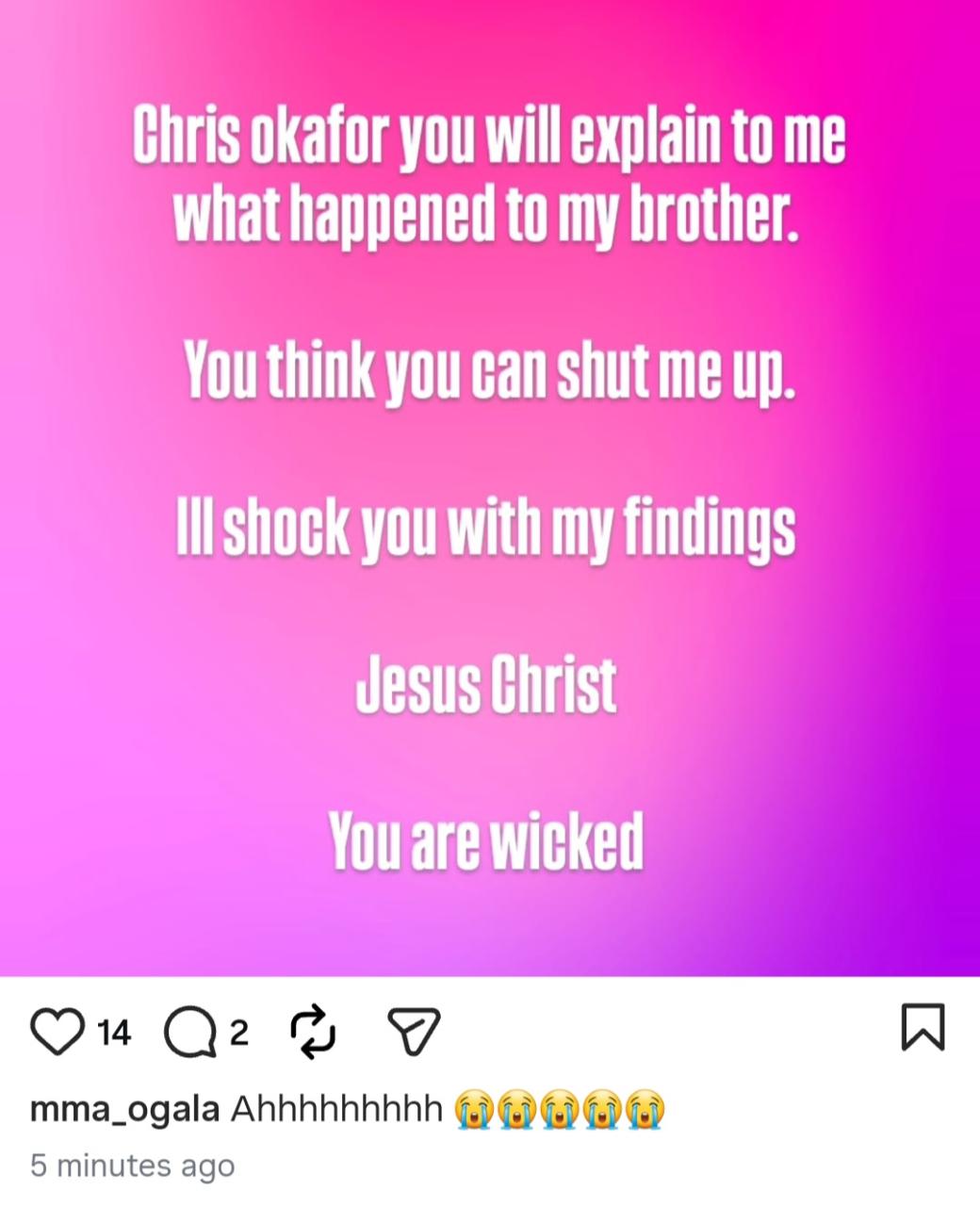Like the post by mma_ogala

(x=57, y=1031)
